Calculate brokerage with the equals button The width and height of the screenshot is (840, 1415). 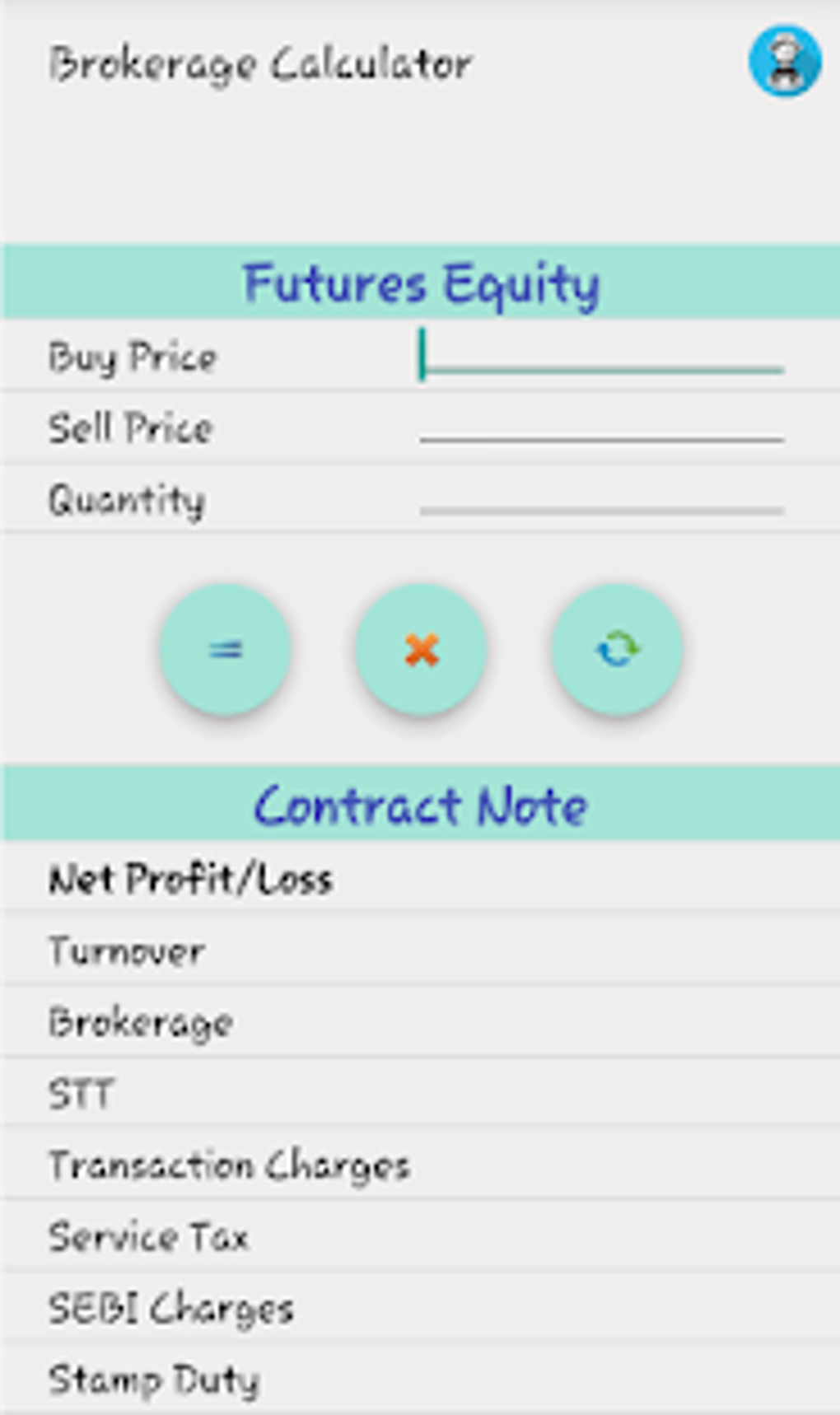(x=225, y=649)
